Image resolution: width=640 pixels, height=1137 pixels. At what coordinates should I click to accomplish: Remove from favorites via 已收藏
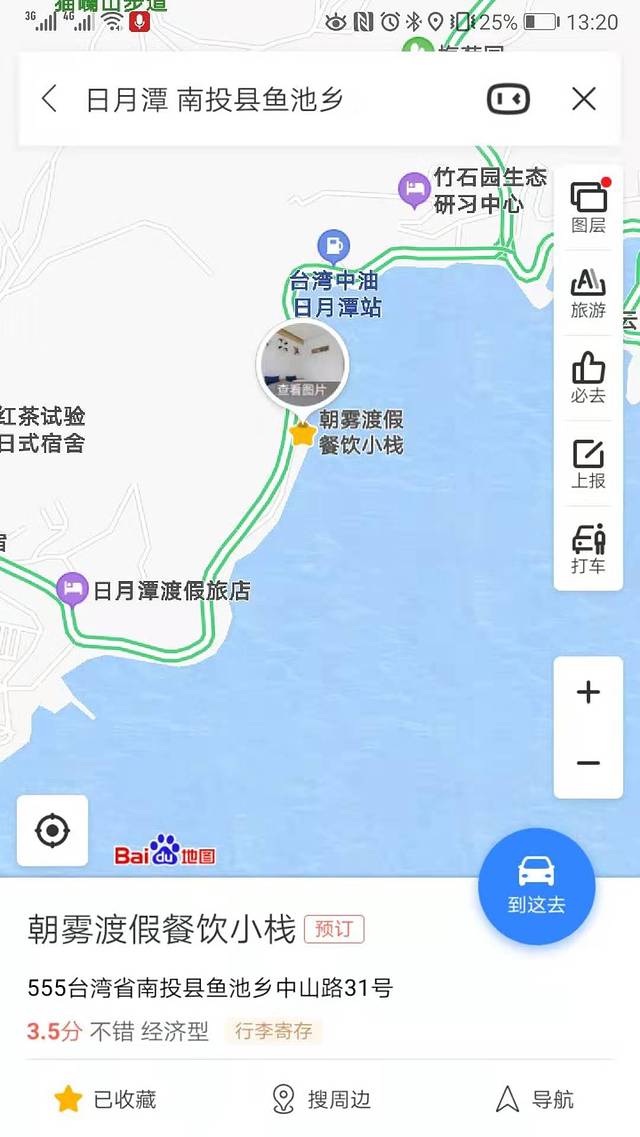click(x=105, y=1100)
